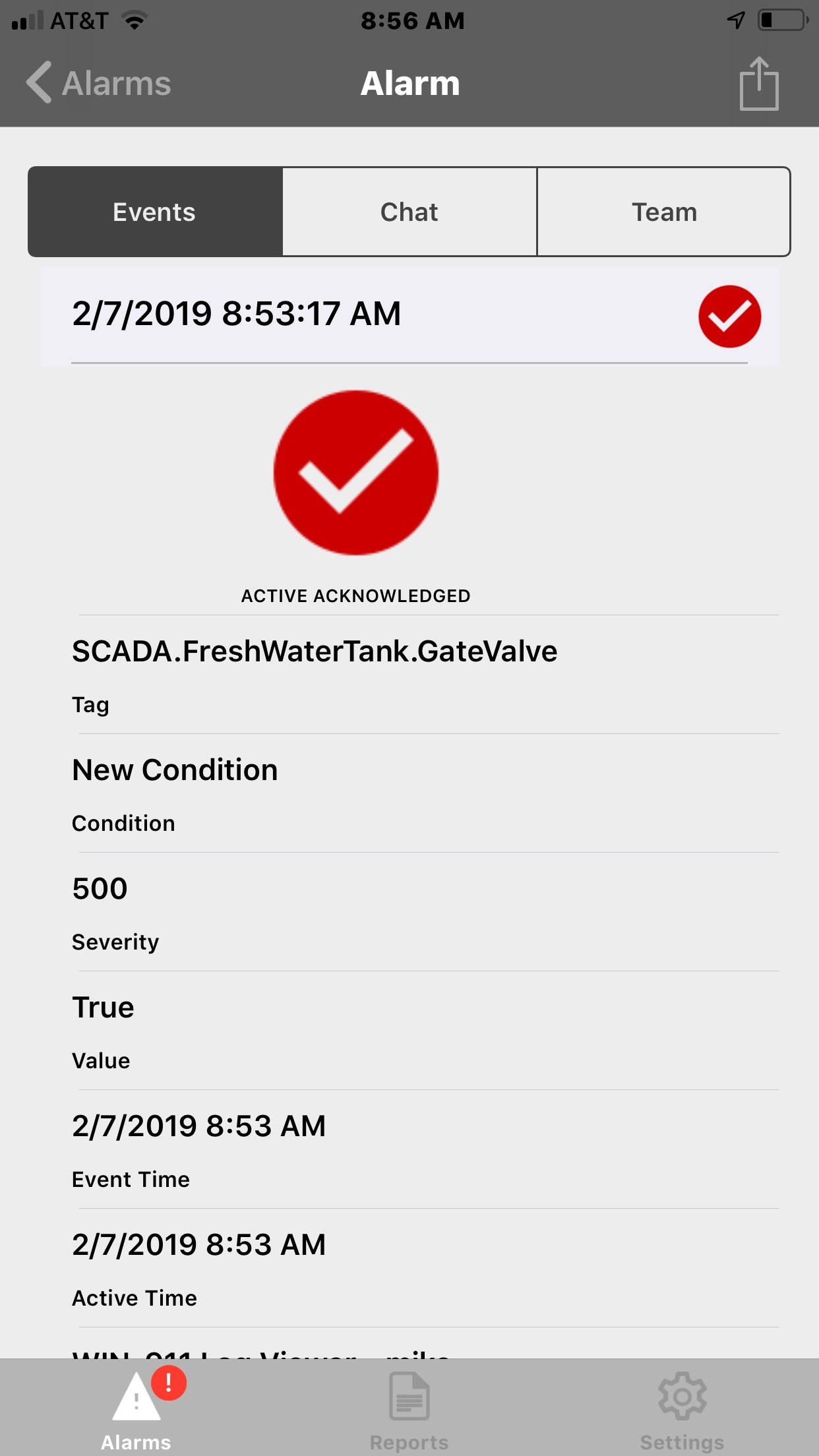Open the 2/7/2019 8:53:17 AM event row
Viewport: 819px width, 1456px height.
409,315
